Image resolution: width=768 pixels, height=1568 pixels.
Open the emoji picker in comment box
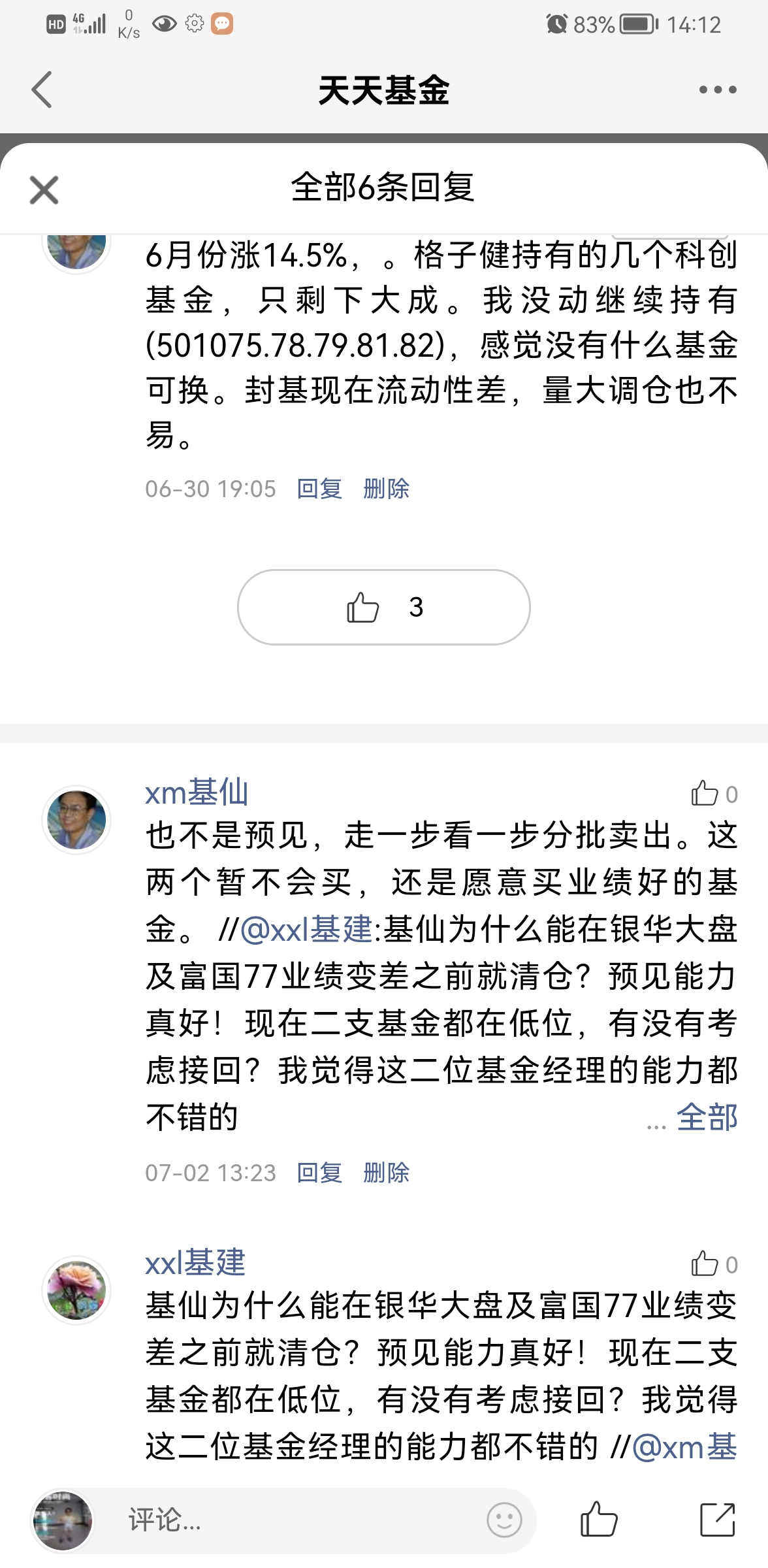coord(504,1520)
